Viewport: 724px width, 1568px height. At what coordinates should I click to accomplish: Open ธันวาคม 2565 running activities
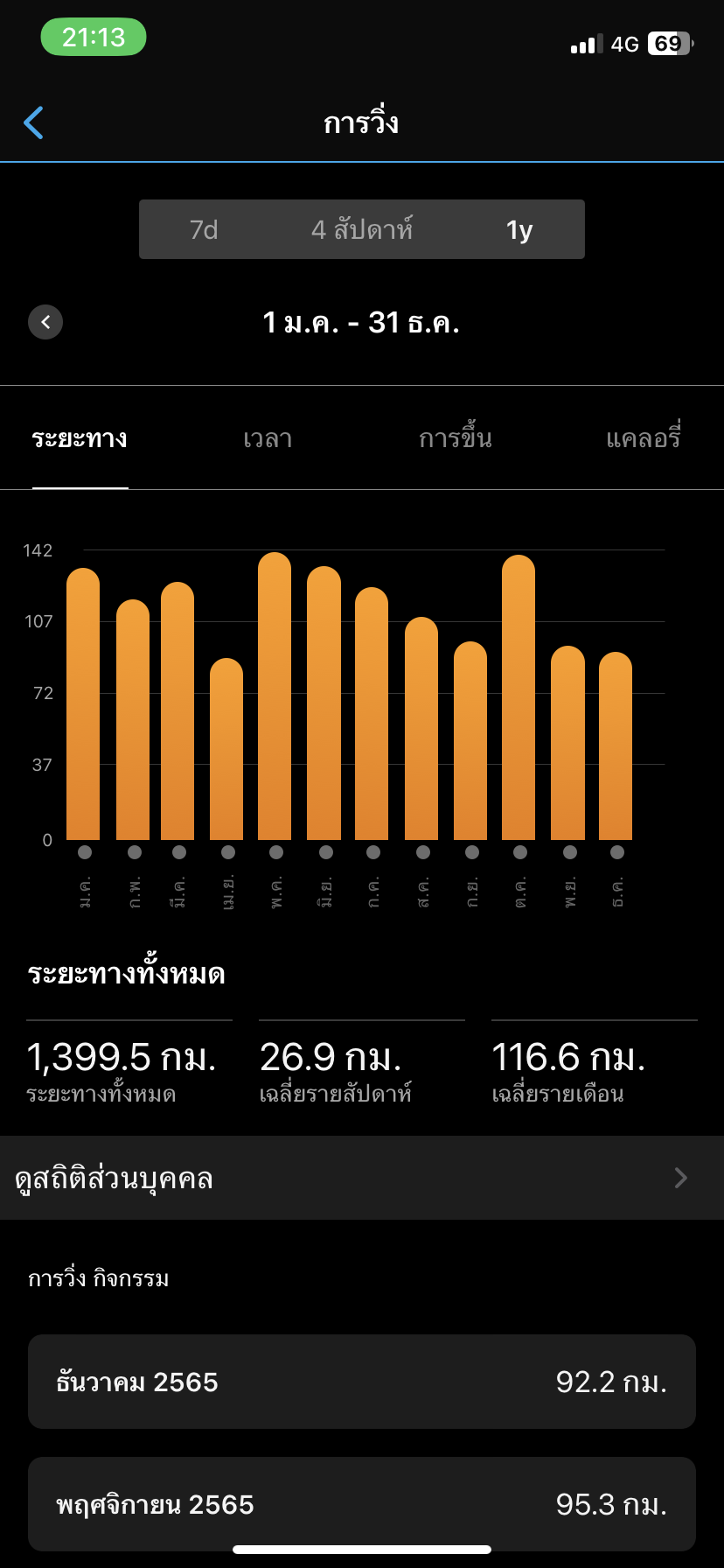[x=362, y=1382]
